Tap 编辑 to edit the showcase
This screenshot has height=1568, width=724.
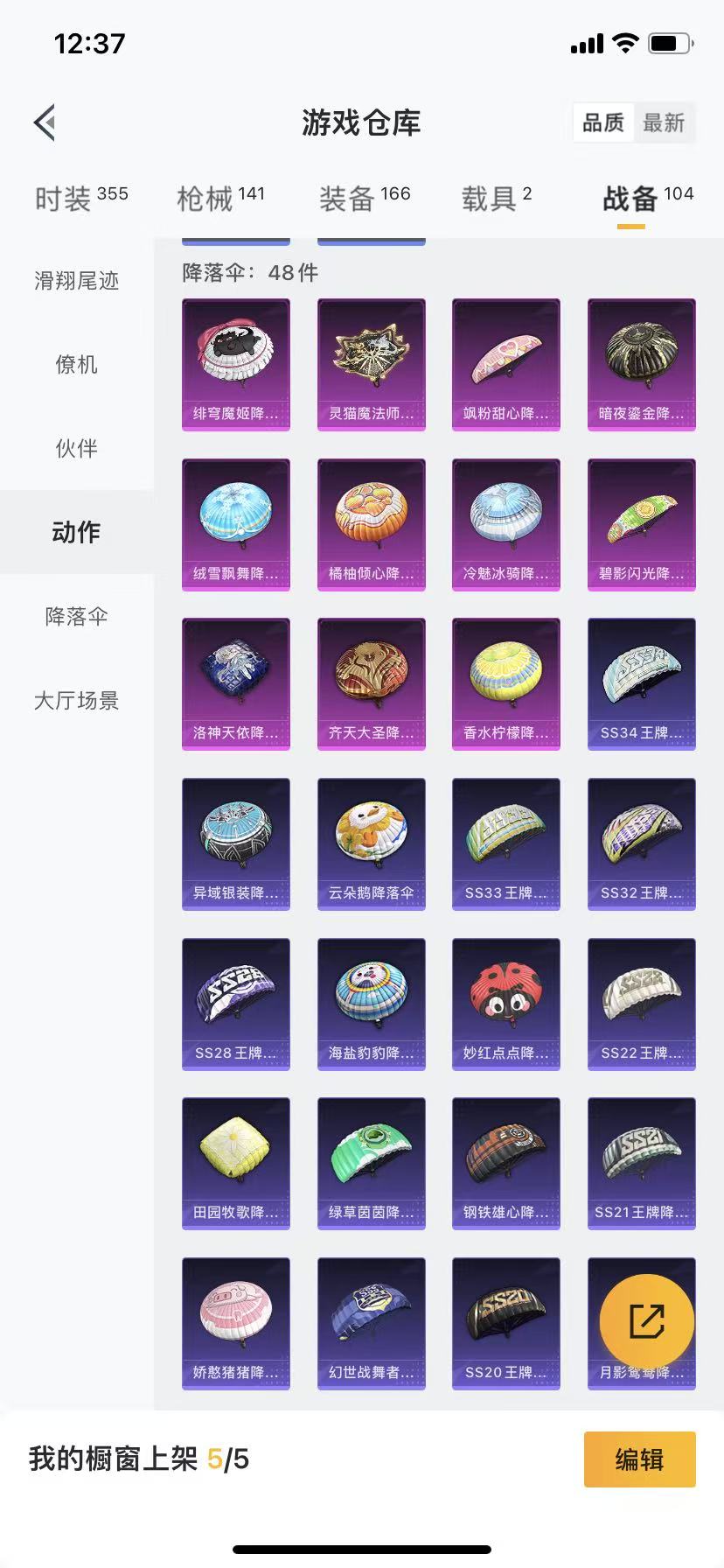point(639,1459)
